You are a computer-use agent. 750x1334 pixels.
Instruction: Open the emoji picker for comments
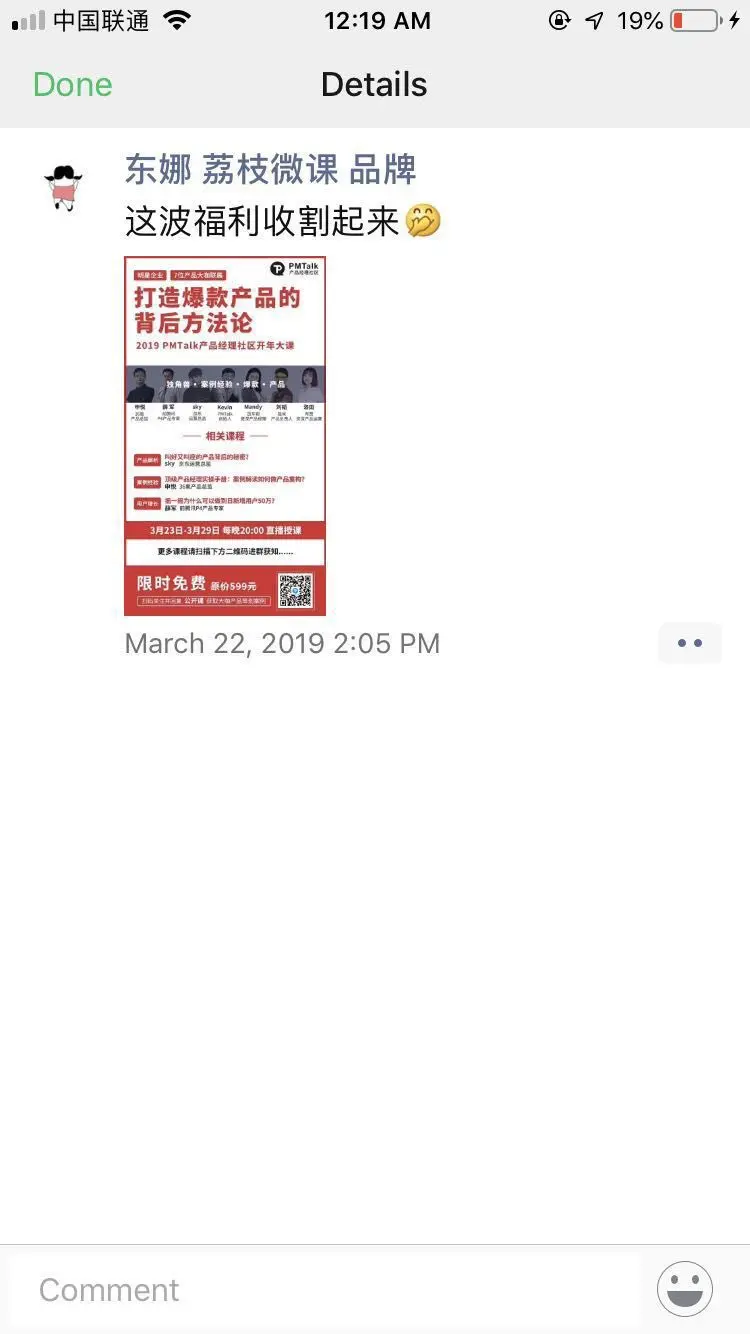click(685, 1289)
